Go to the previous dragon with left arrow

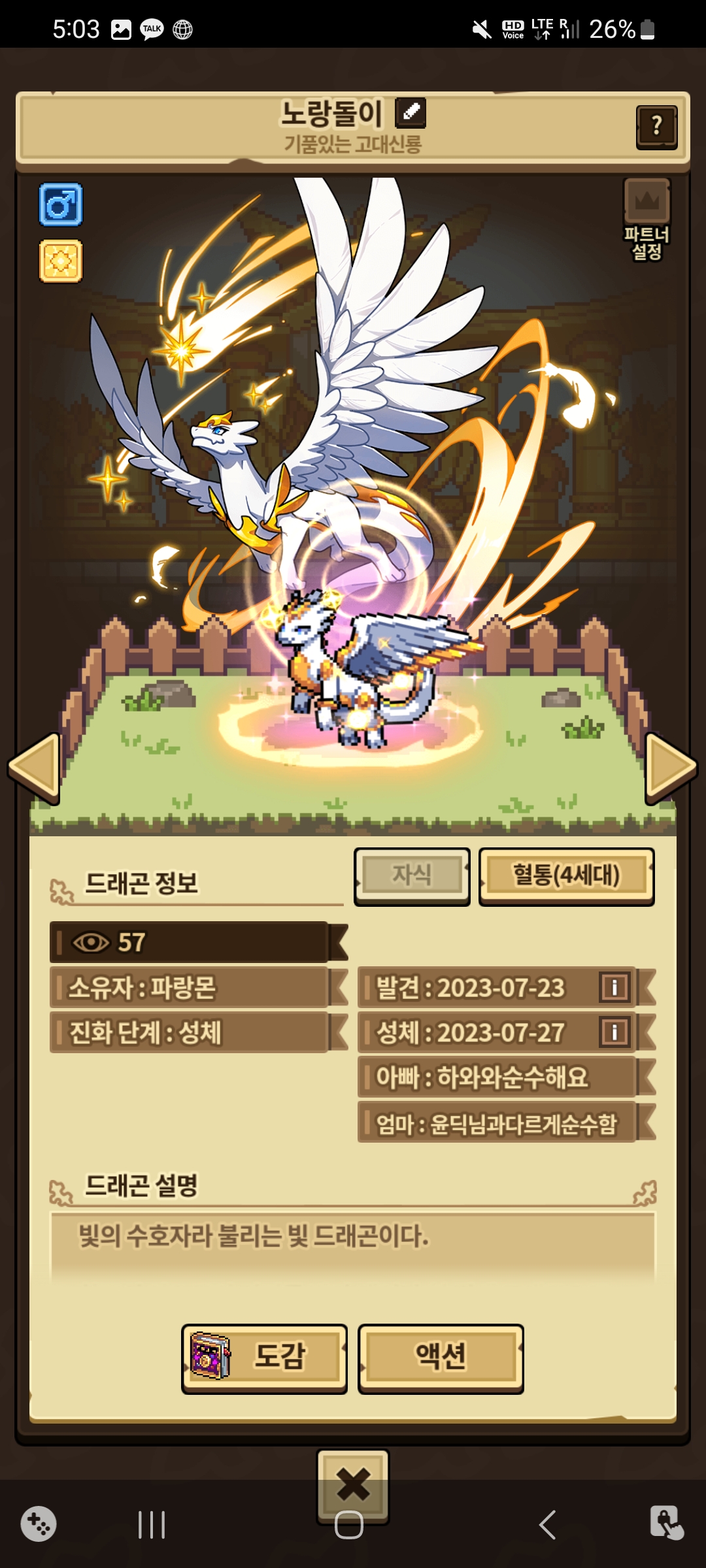tap(35, 767)
